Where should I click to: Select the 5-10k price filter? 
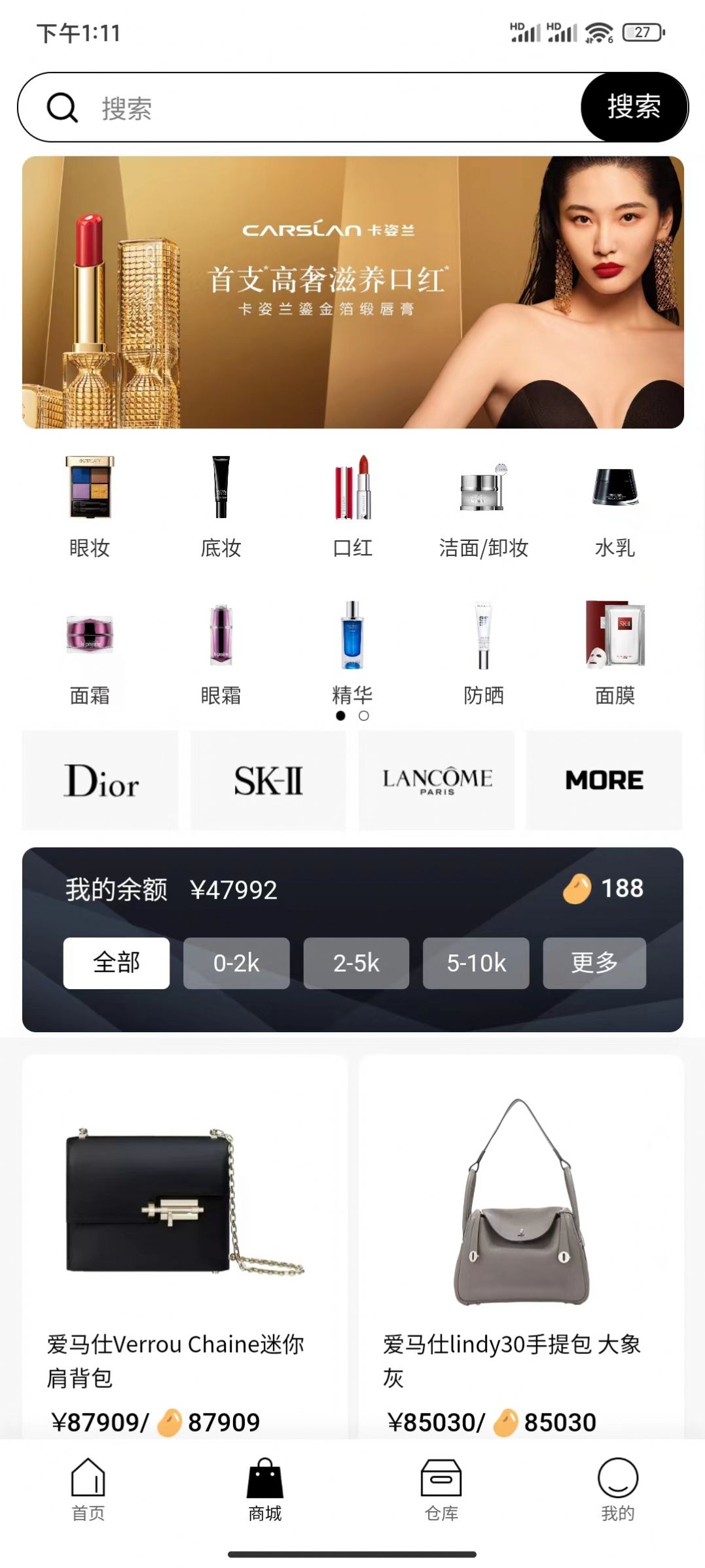[x=476, y=963]
